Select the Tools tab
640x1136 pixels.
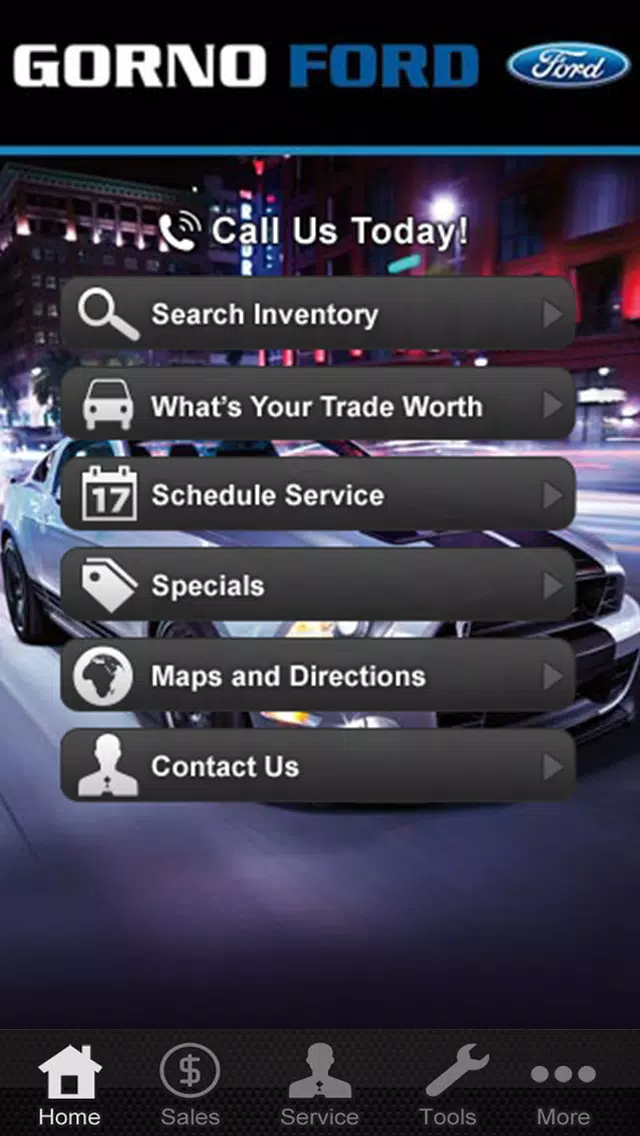coord(446,1085)
